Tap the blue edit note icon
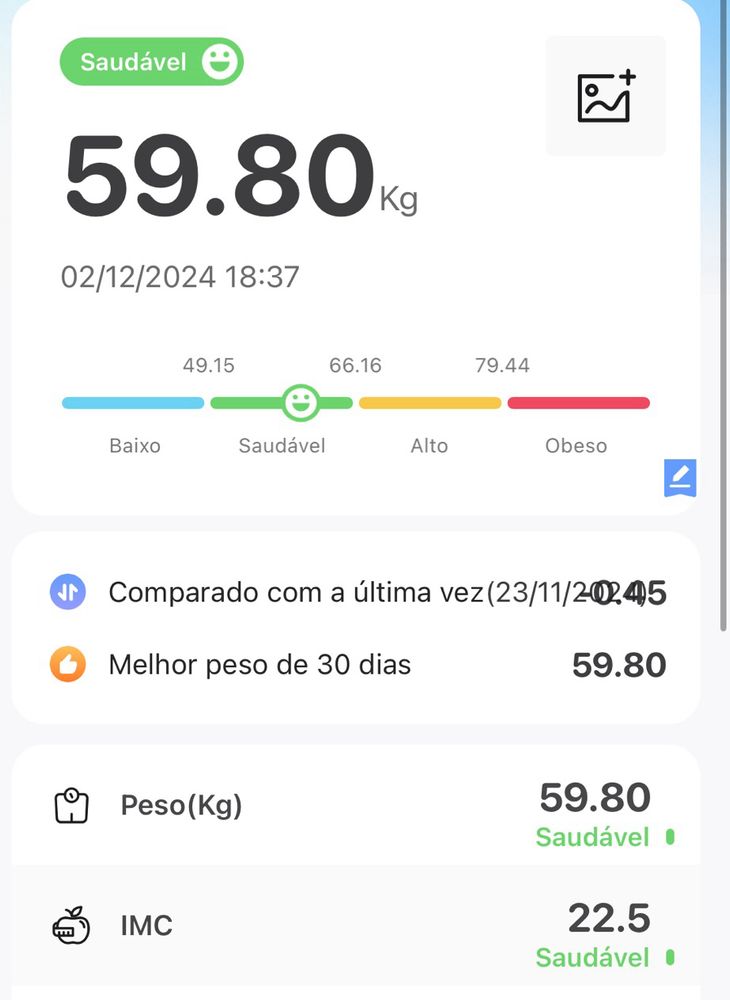730x1000 pixels. pos(680,478)
